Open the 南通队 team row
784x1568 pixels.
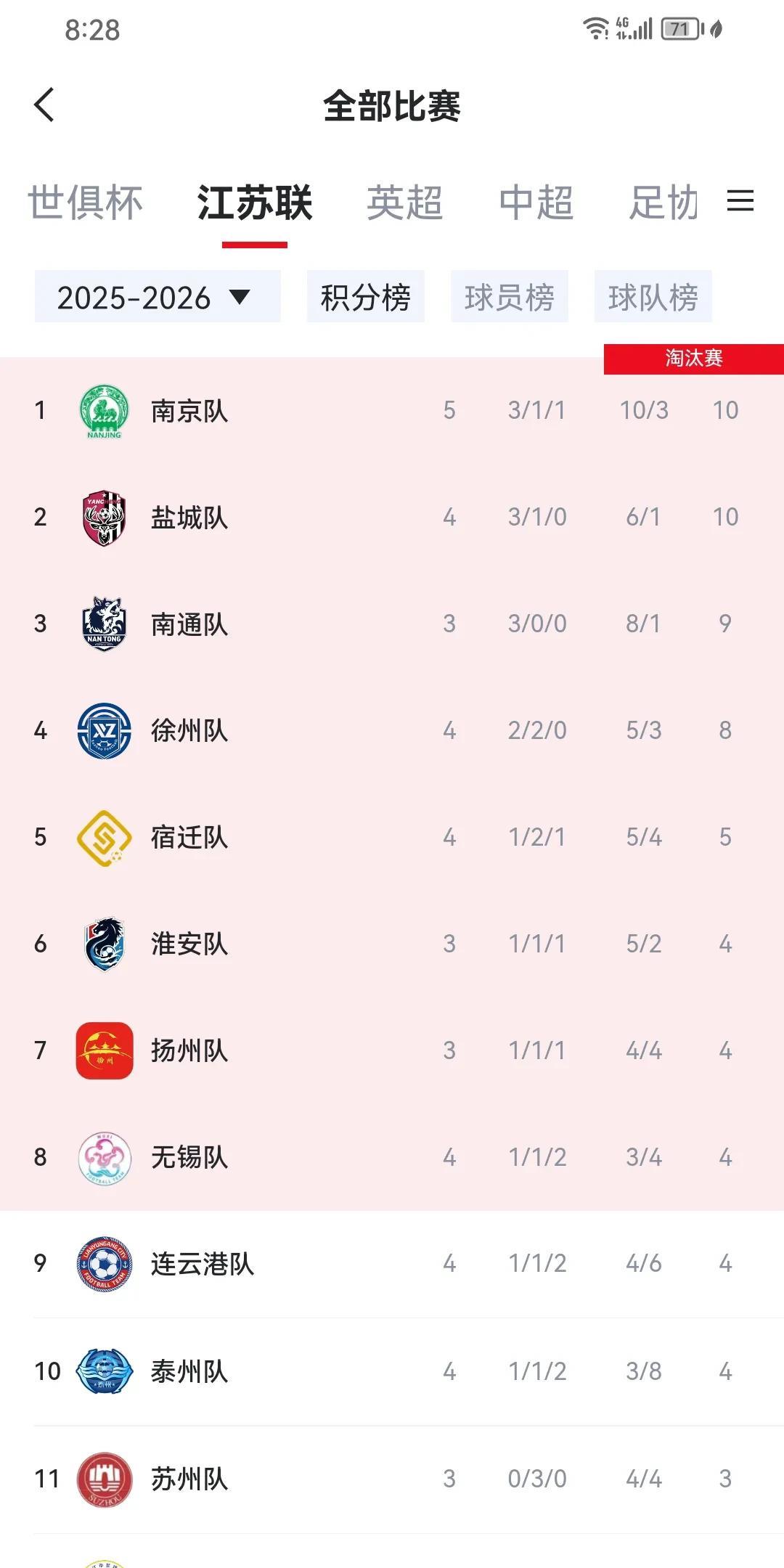click(392, 624)
